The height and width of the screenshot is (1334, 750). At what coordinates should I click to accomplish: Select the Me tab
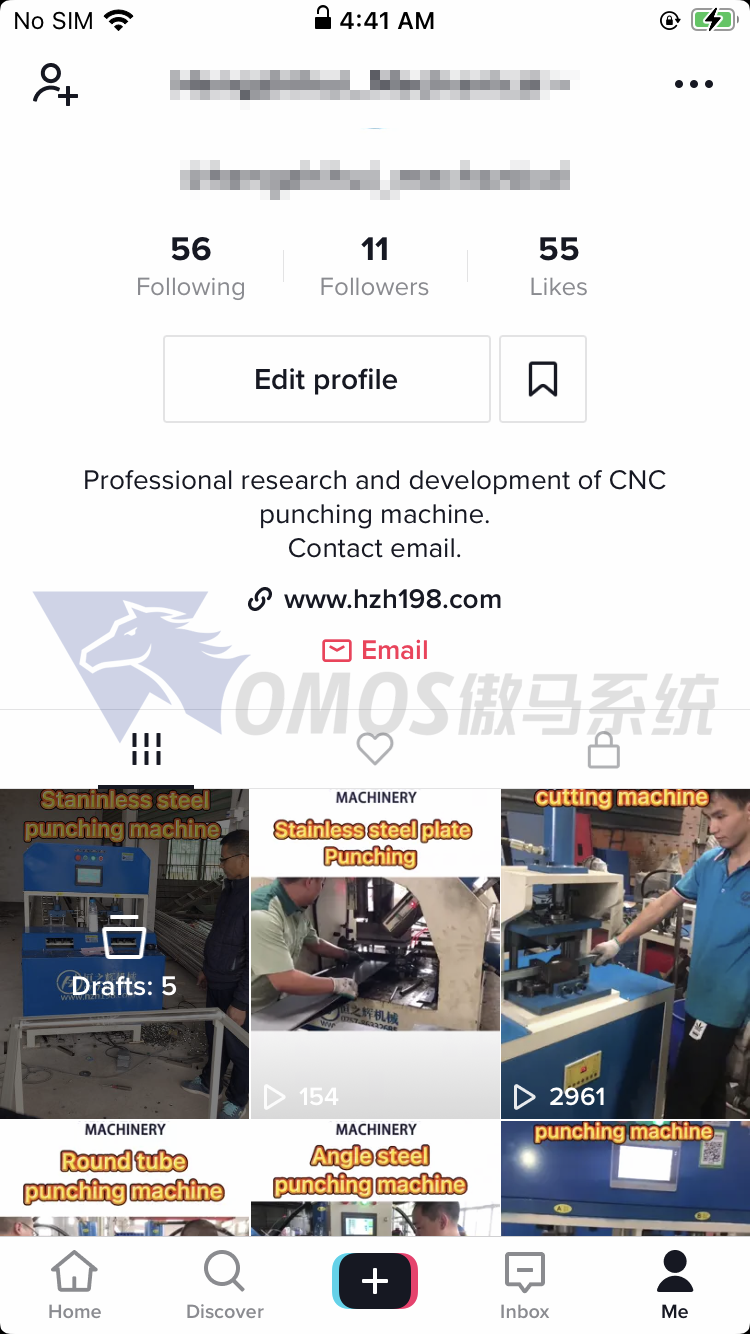(675, 1286)
